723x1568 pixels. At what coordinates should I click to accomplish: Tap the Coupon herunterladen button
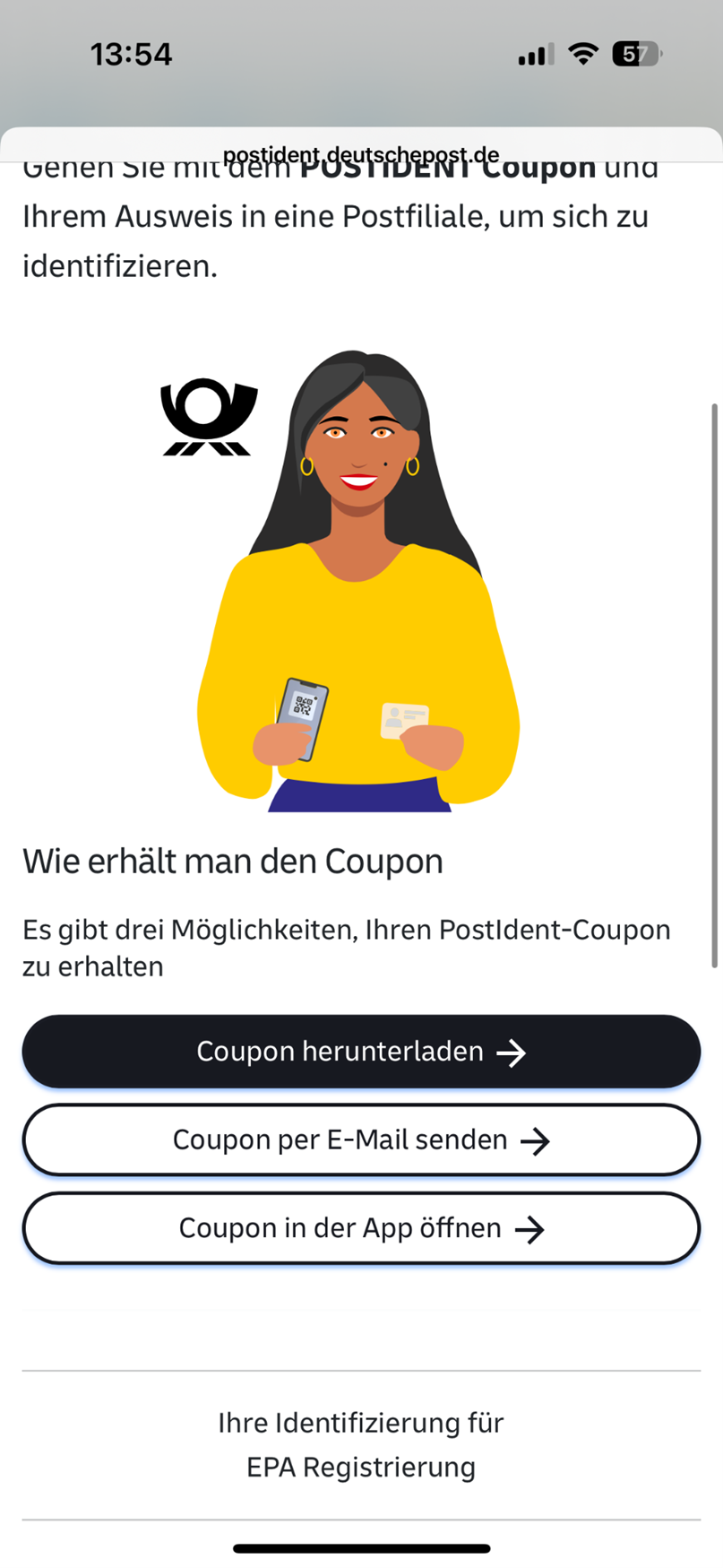(361, 1051)
